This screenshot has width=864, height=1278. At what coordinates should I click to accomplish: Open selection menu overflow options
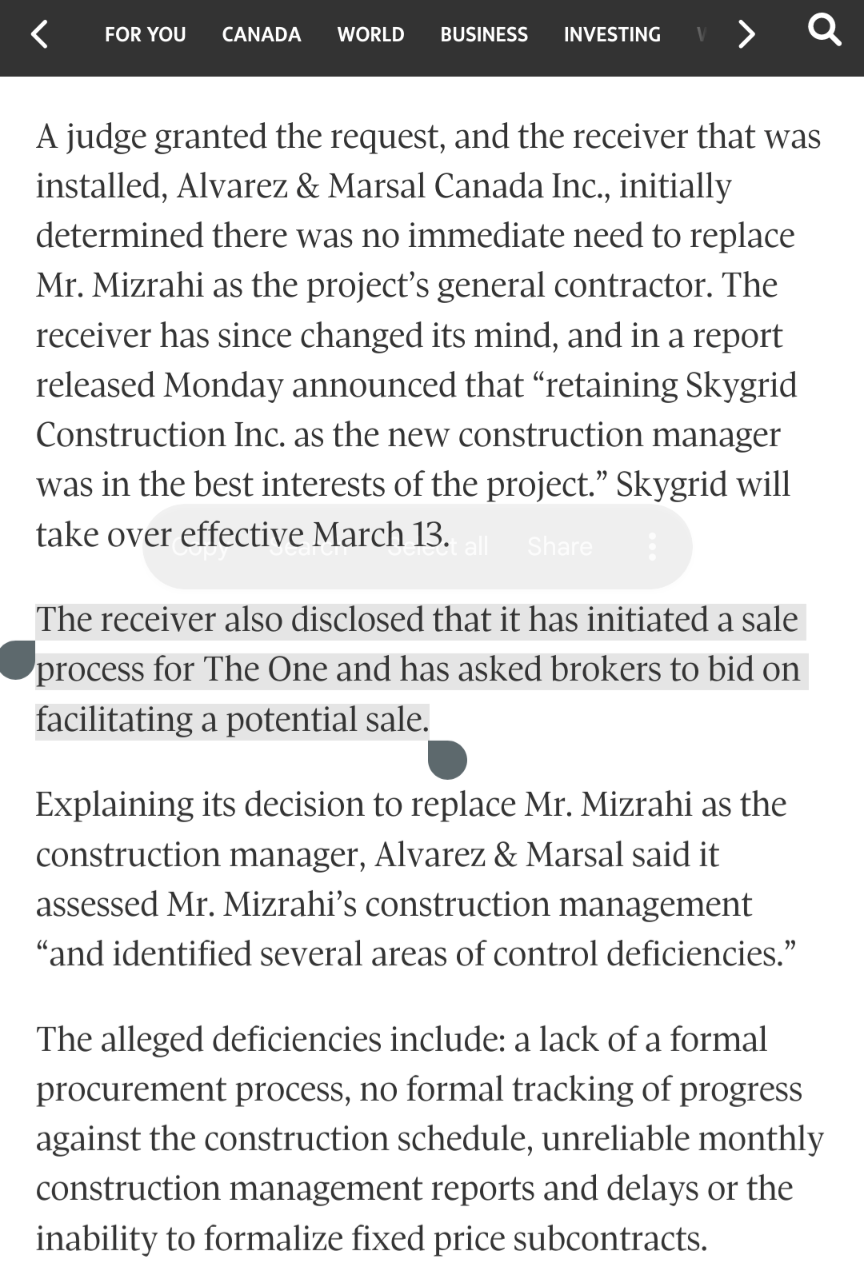(652, 547)
